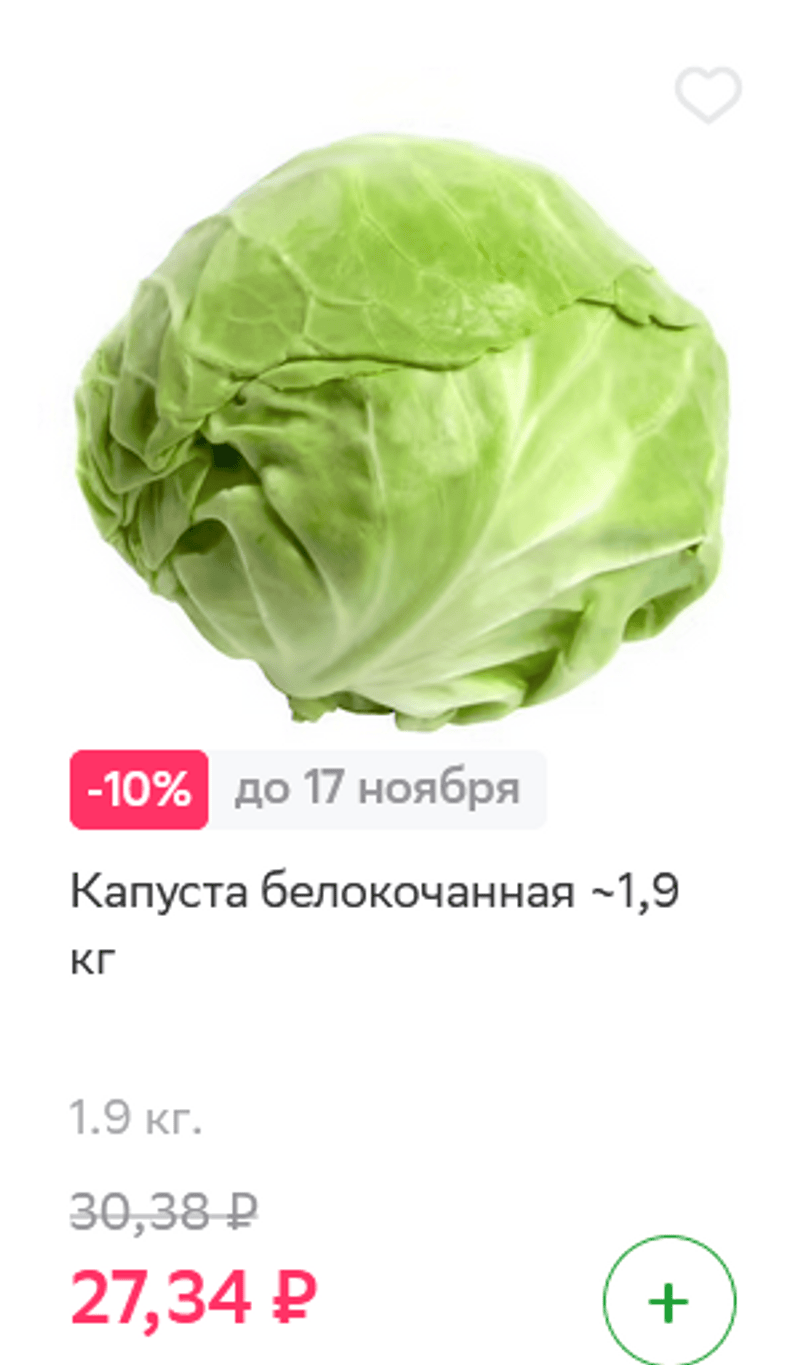800x1365 pixels.
Task: Add cabbage to favorites with heart icon
Action: [x=708, y=95]
